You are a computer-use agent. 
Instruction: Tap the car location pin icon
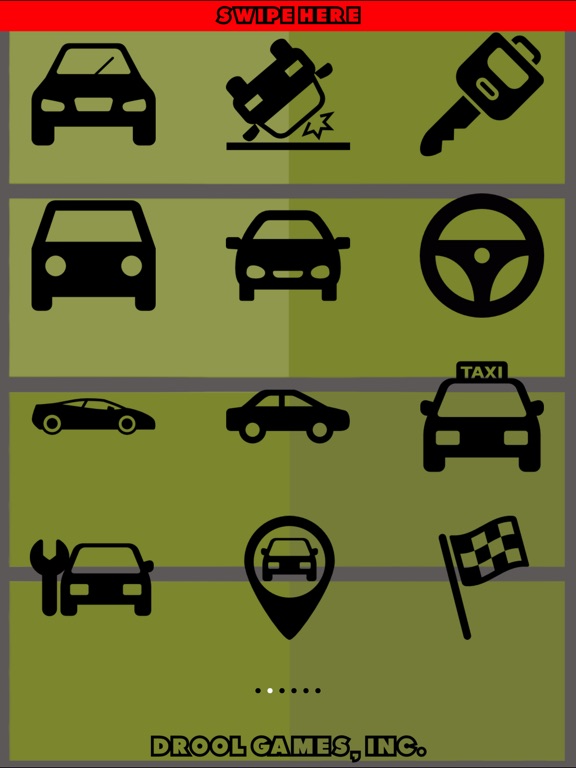[x=289, y=577]
